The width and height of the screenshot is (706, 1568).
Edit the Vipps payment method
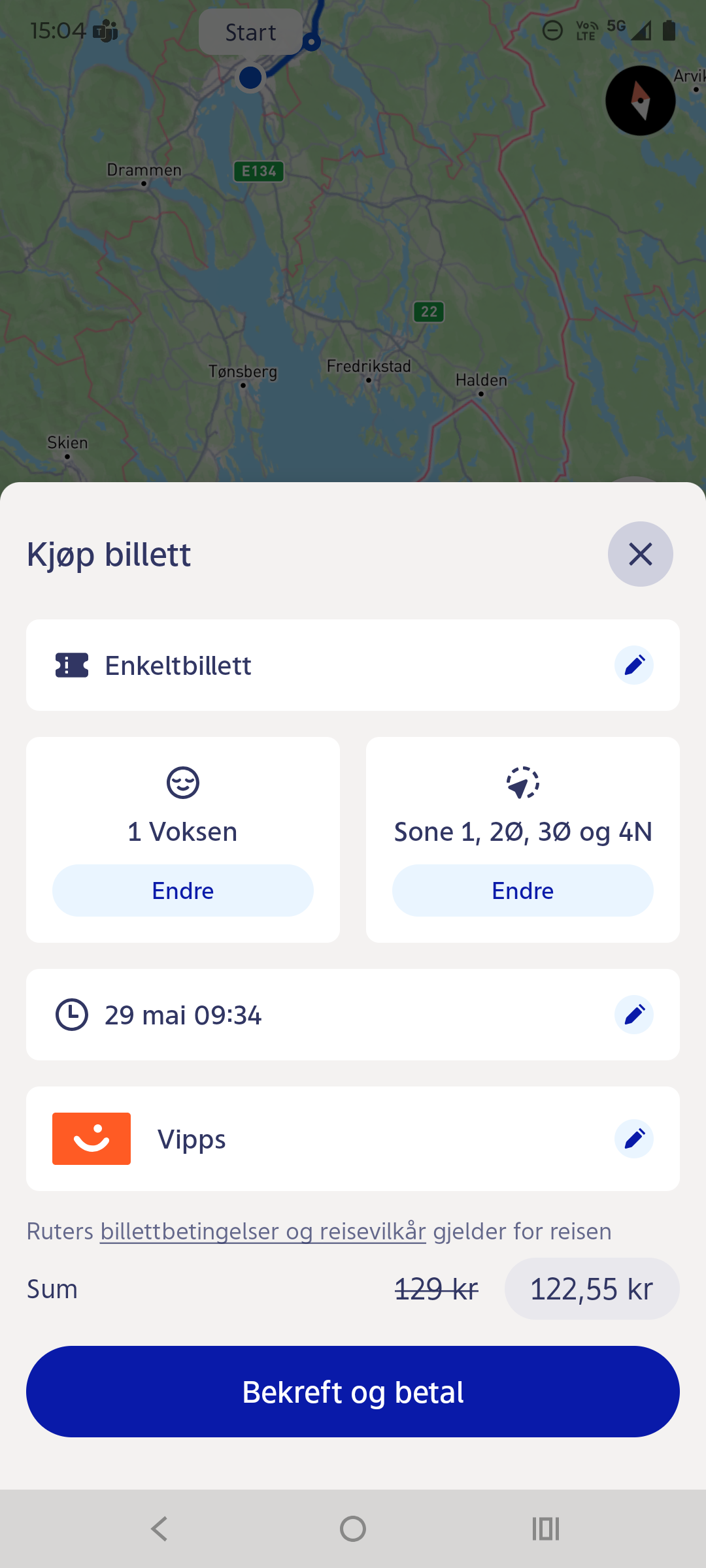tap(633, 1139)
